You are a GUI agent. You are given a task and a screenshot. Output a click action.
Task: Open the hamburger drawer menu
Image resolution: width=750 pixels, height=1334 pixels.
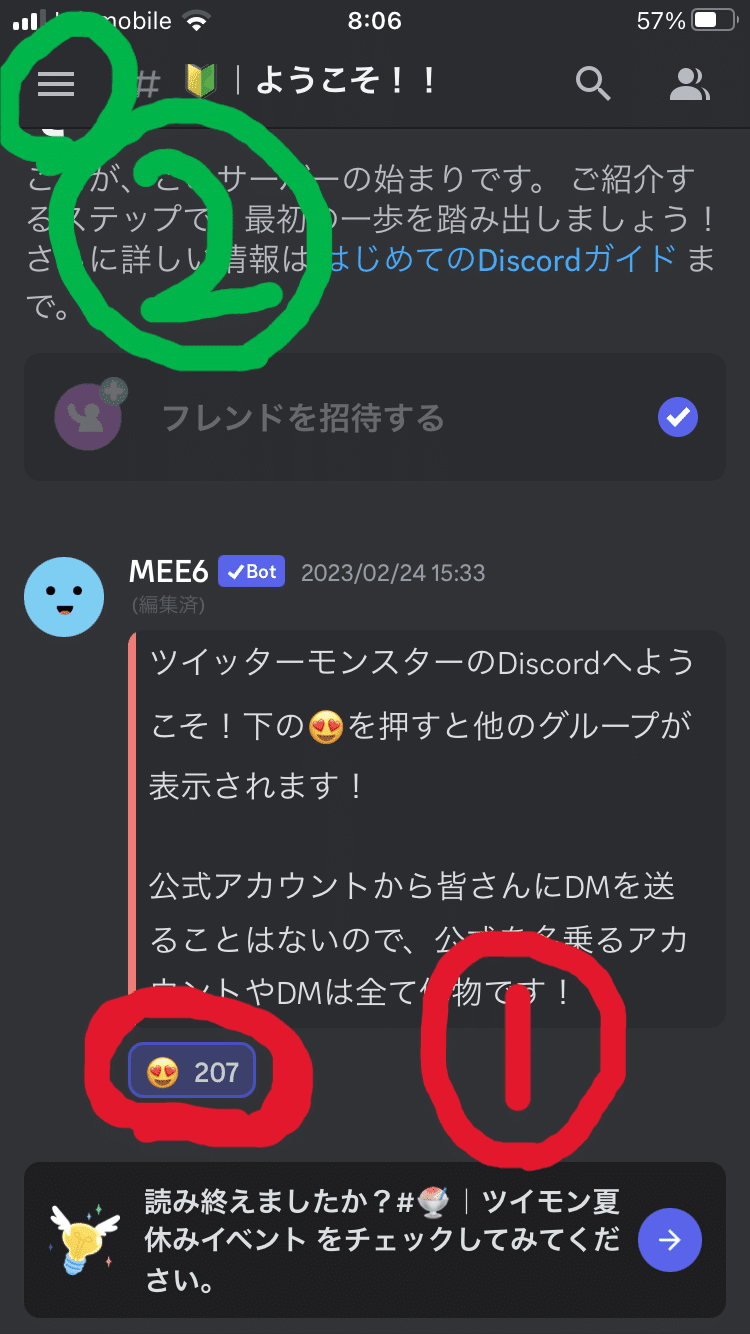click(x=56, y=85)
